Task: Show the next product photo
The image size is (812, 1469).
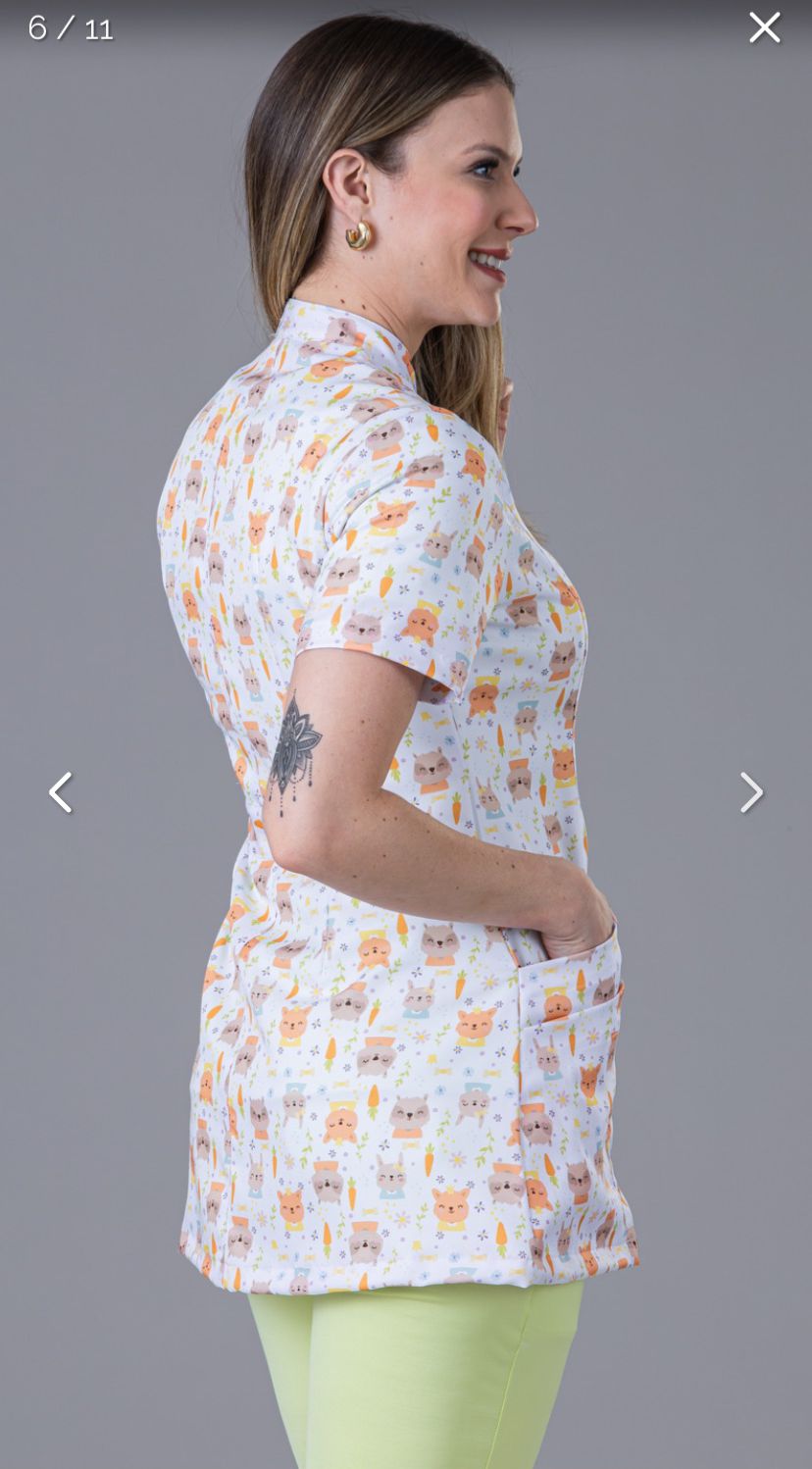Action: (x=750, y=792)
